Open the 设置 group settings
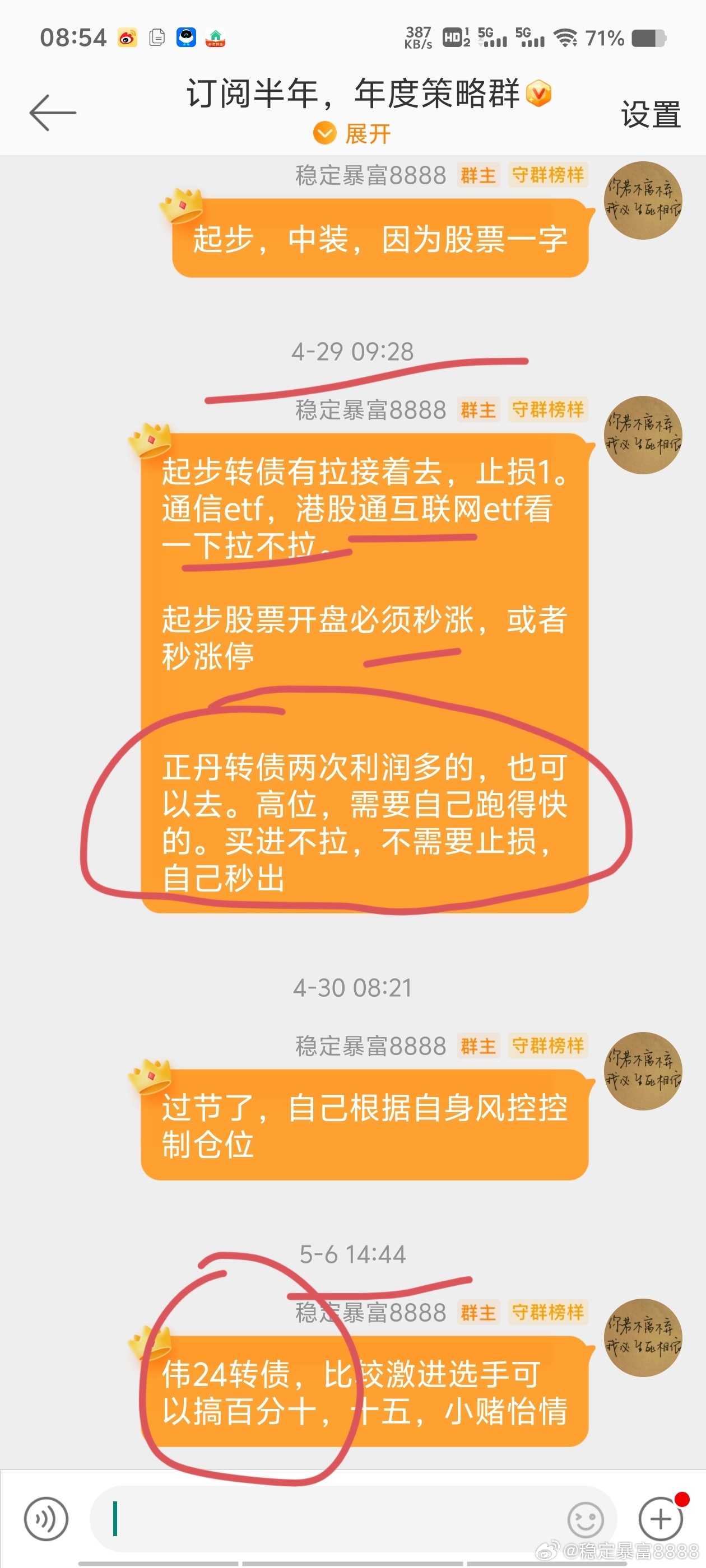Image resolution: width=706 pixels, height=1568 pixels. (651, 114)
